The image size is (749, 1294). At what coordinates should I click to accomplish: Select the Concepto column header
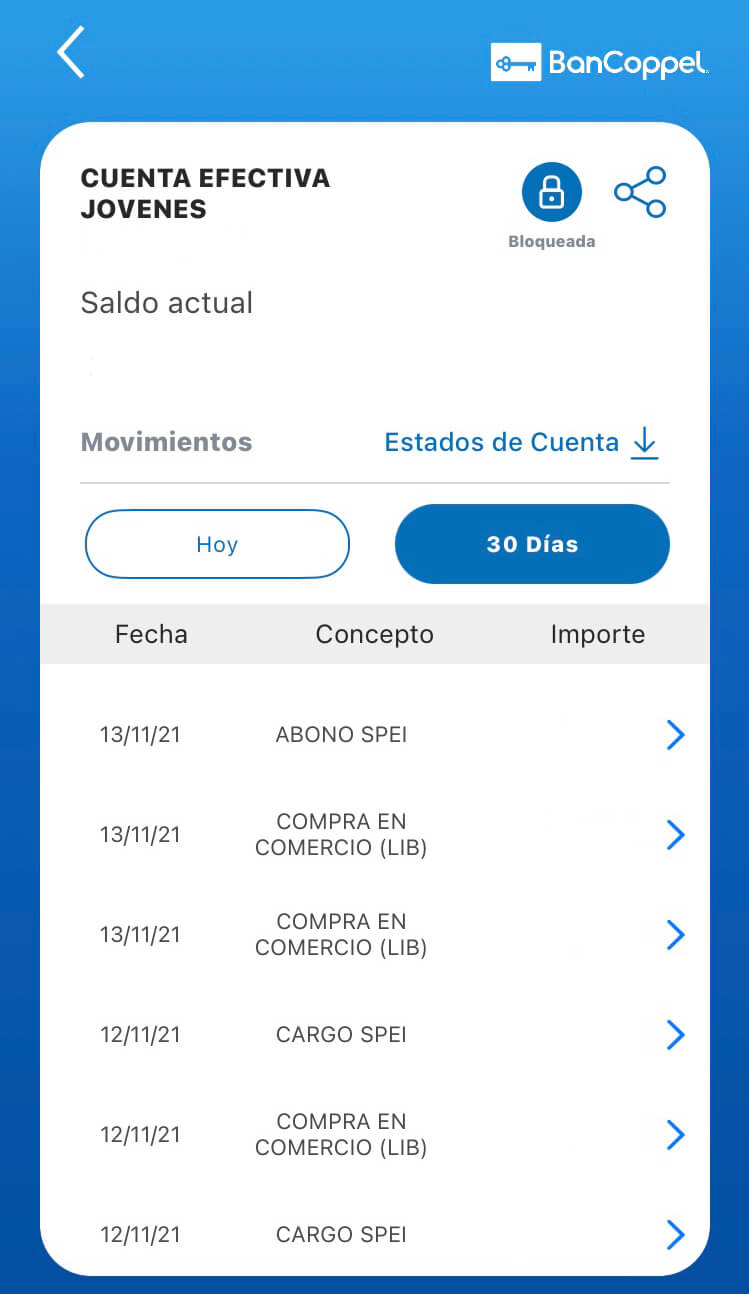click(374, 634)
